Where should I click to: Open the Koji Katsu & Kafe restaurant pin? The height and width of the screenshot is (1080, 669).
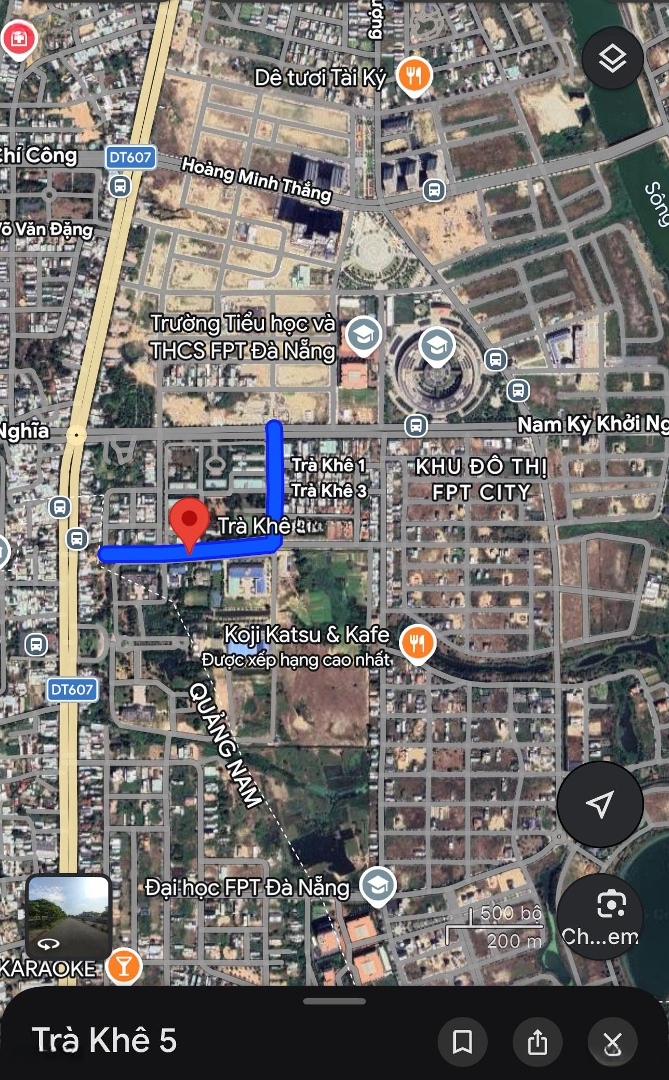[x=415, y=643]
